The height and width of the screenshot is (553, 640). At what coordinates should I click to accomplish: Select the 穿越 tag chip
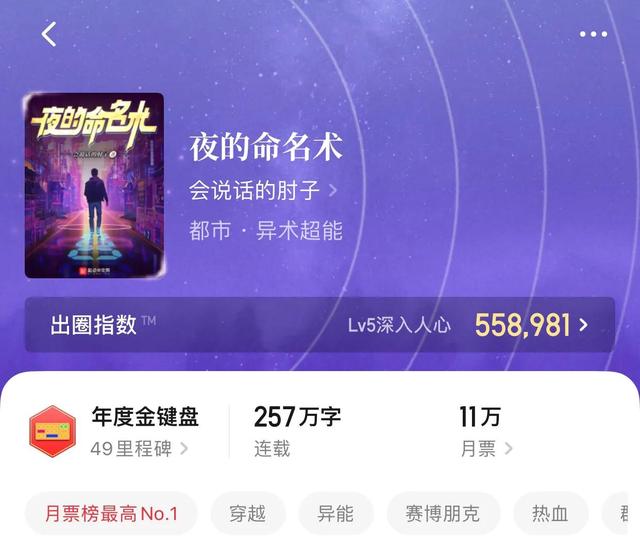pos(248,514)
